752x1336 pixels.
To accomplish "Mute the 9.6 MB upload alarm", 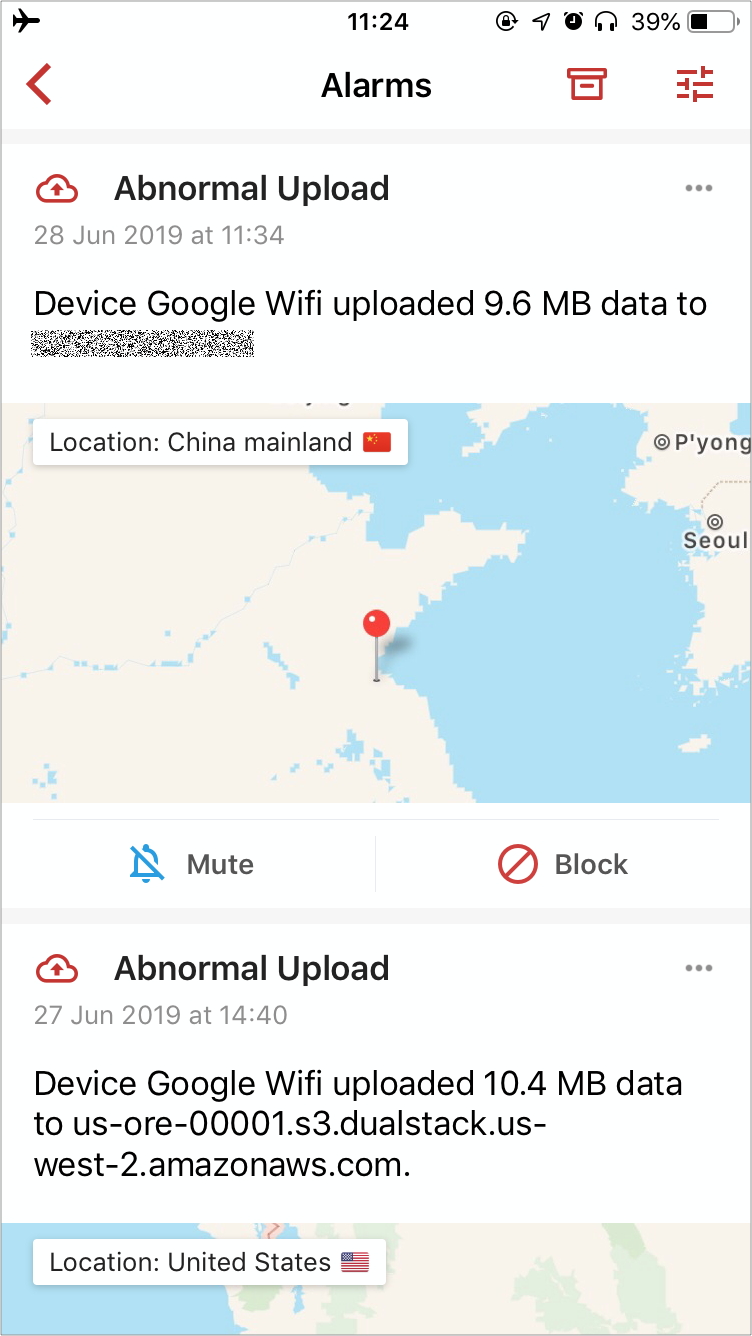I will coord(192,864).
